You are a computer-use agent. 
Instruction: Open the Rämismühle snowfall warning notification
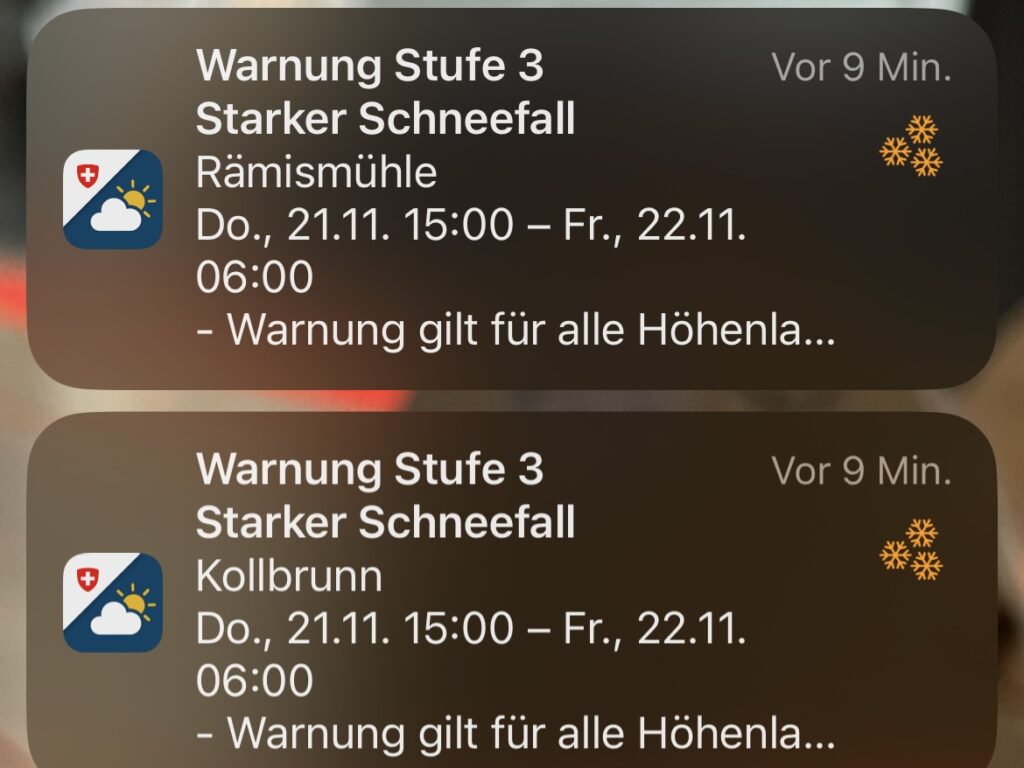pyautogui.click(x=512, y=200)
